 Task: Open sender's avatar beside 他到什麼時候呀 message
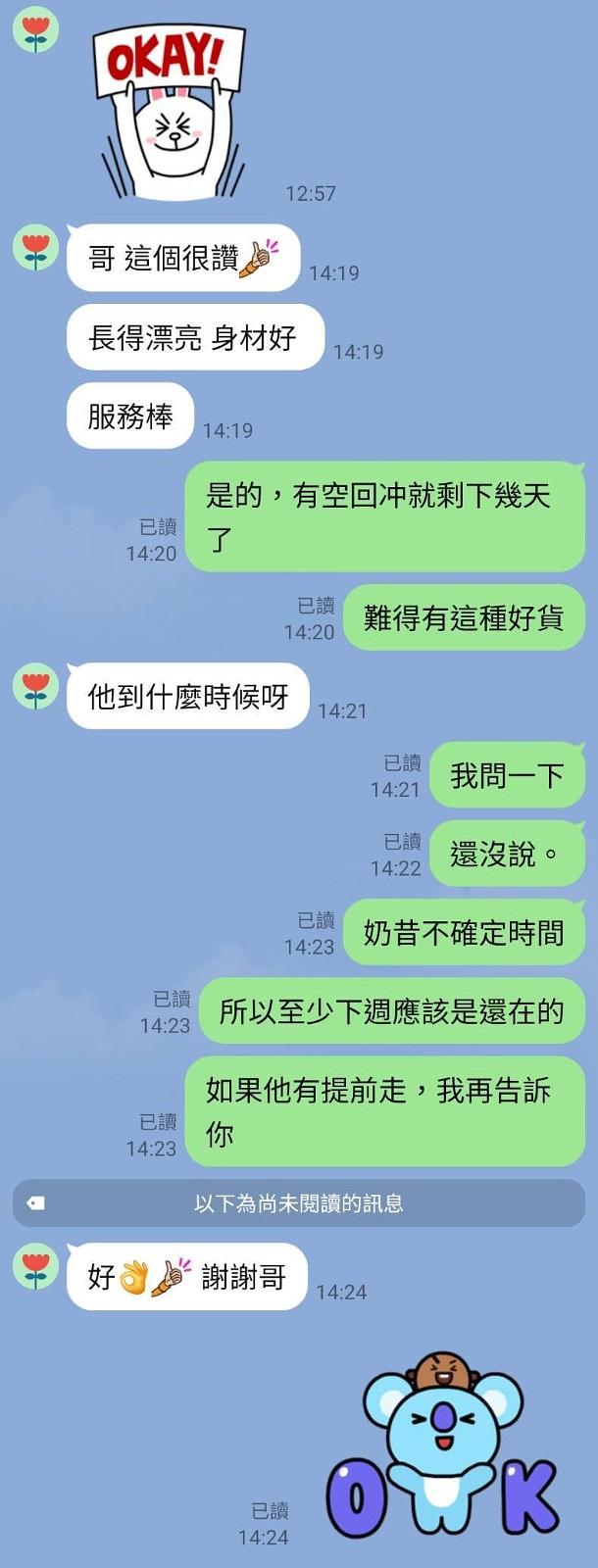point(35,686)
